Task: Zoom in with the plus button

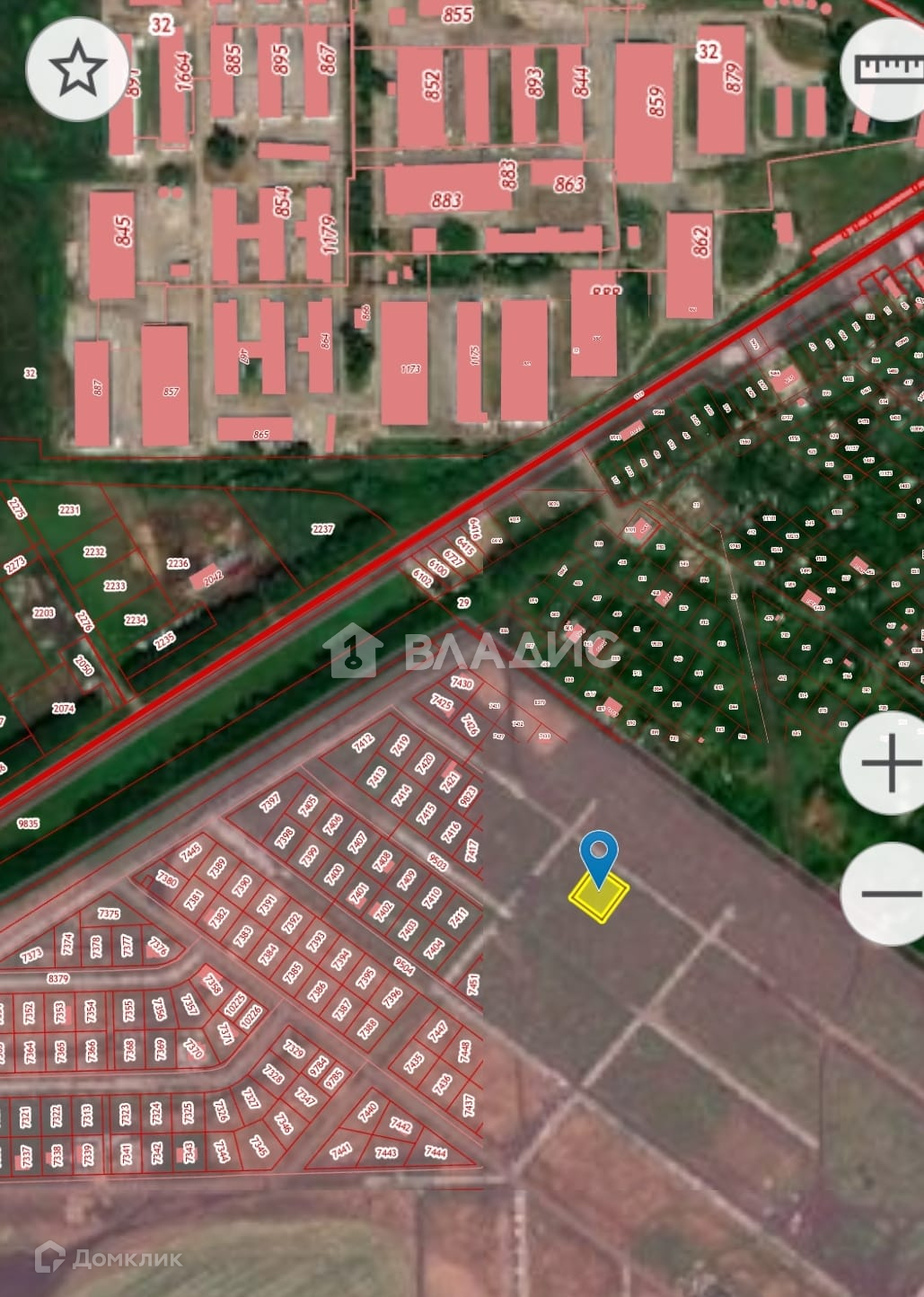Action: (888, 763)
